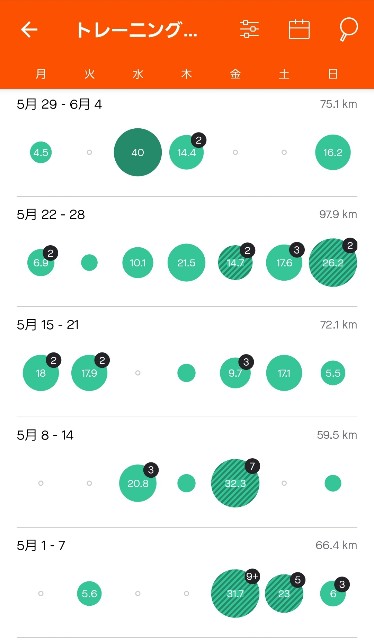
Task: Open the 32.3 km striped bubble
Action: click(x=235, y=483)
